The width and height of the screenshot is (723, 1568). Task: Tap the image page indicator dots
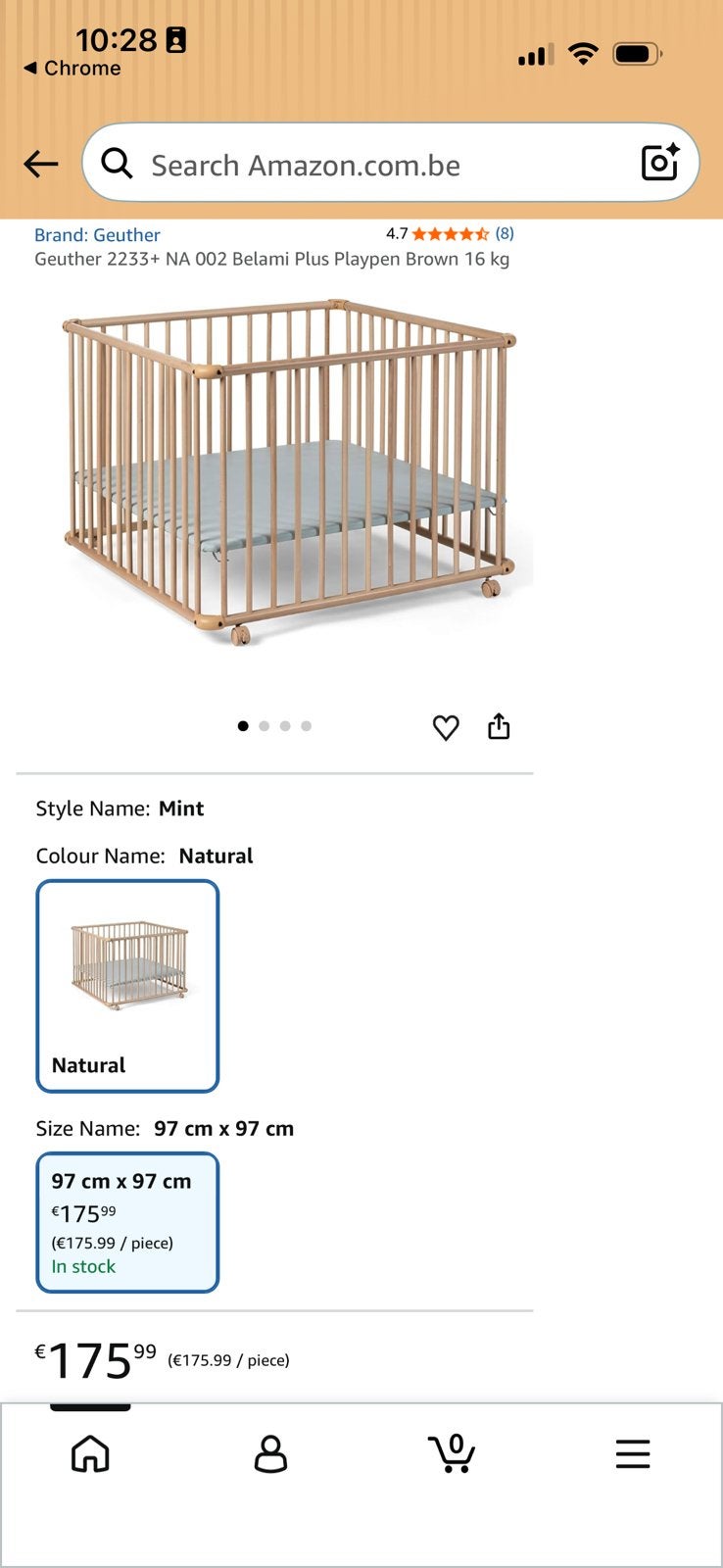pos(274,726)
